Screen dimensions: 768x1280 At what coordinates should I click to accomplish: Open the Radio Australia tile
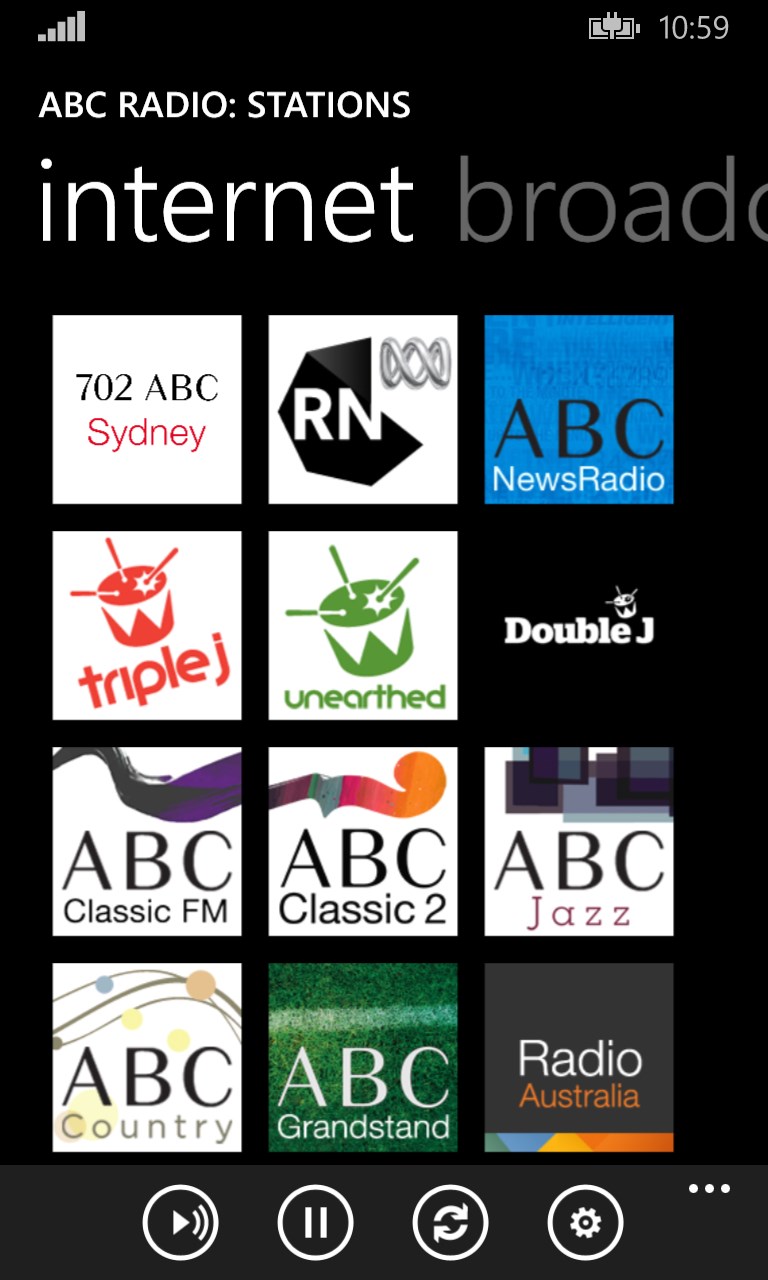(x=579, y=1057)
